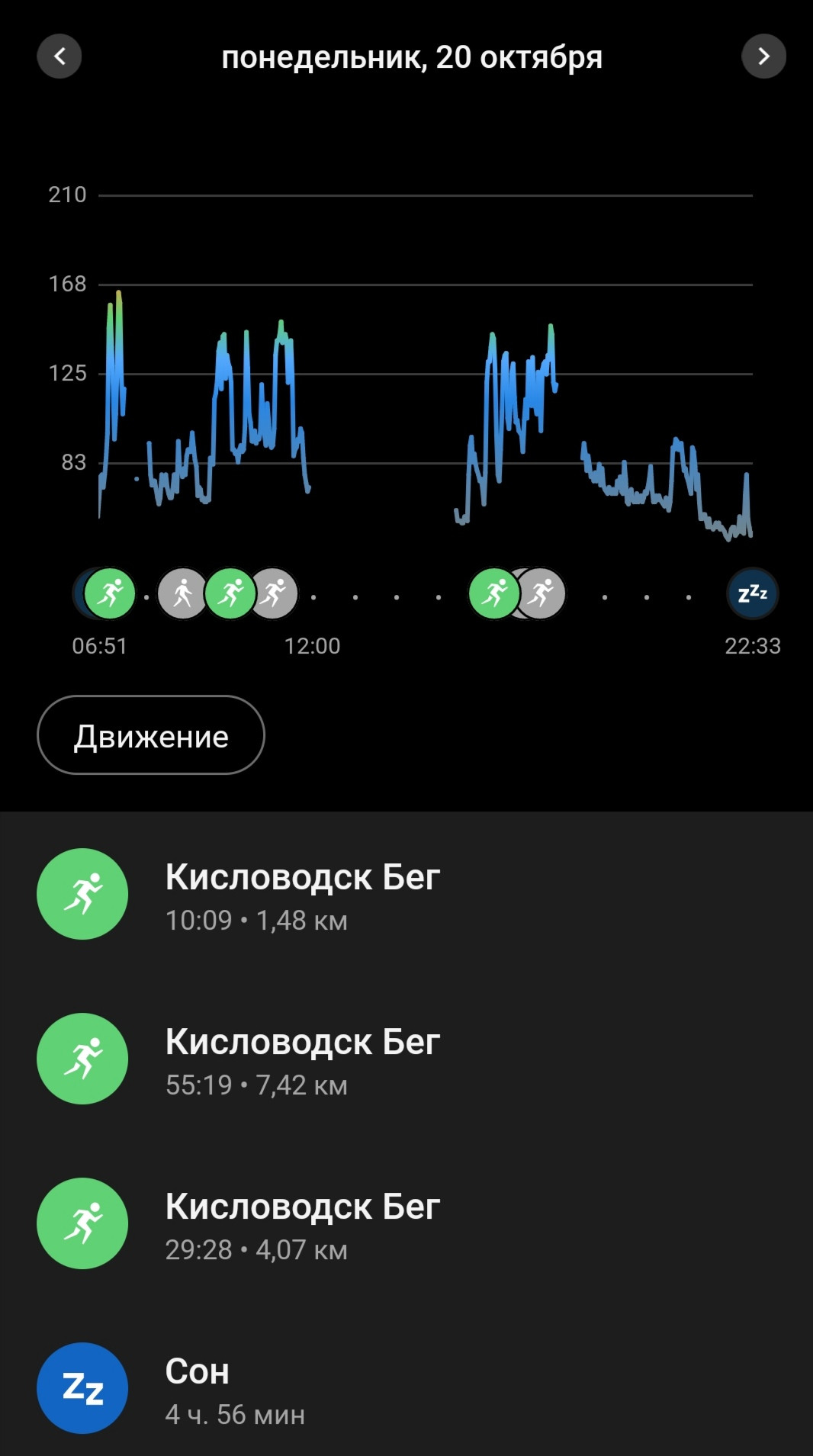Select the sleep marker on the timeline
Screen dimensions: 813x1456
click(753, 593)
